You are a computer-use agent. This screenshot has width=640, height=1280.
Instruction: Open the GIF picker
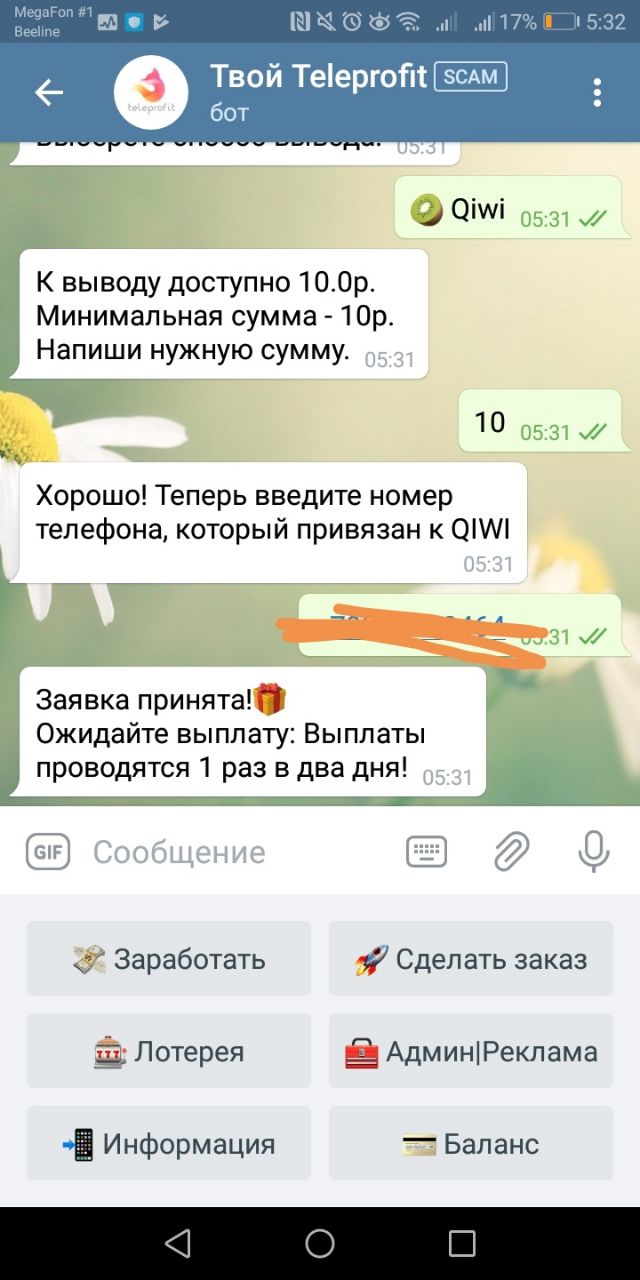pos(46,852)
